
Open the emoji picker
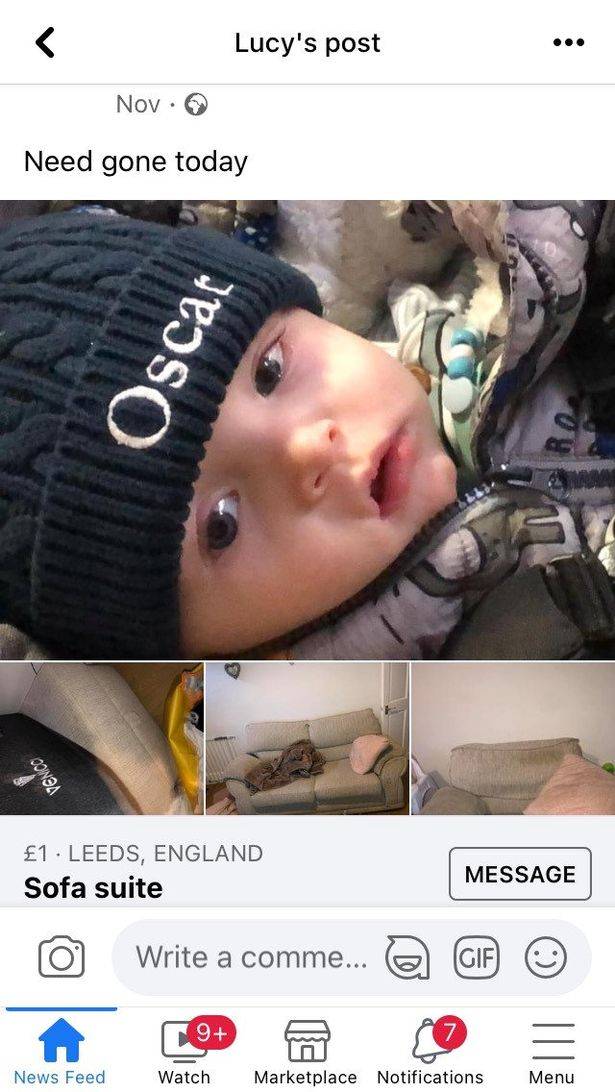click(x=545, y=957)
